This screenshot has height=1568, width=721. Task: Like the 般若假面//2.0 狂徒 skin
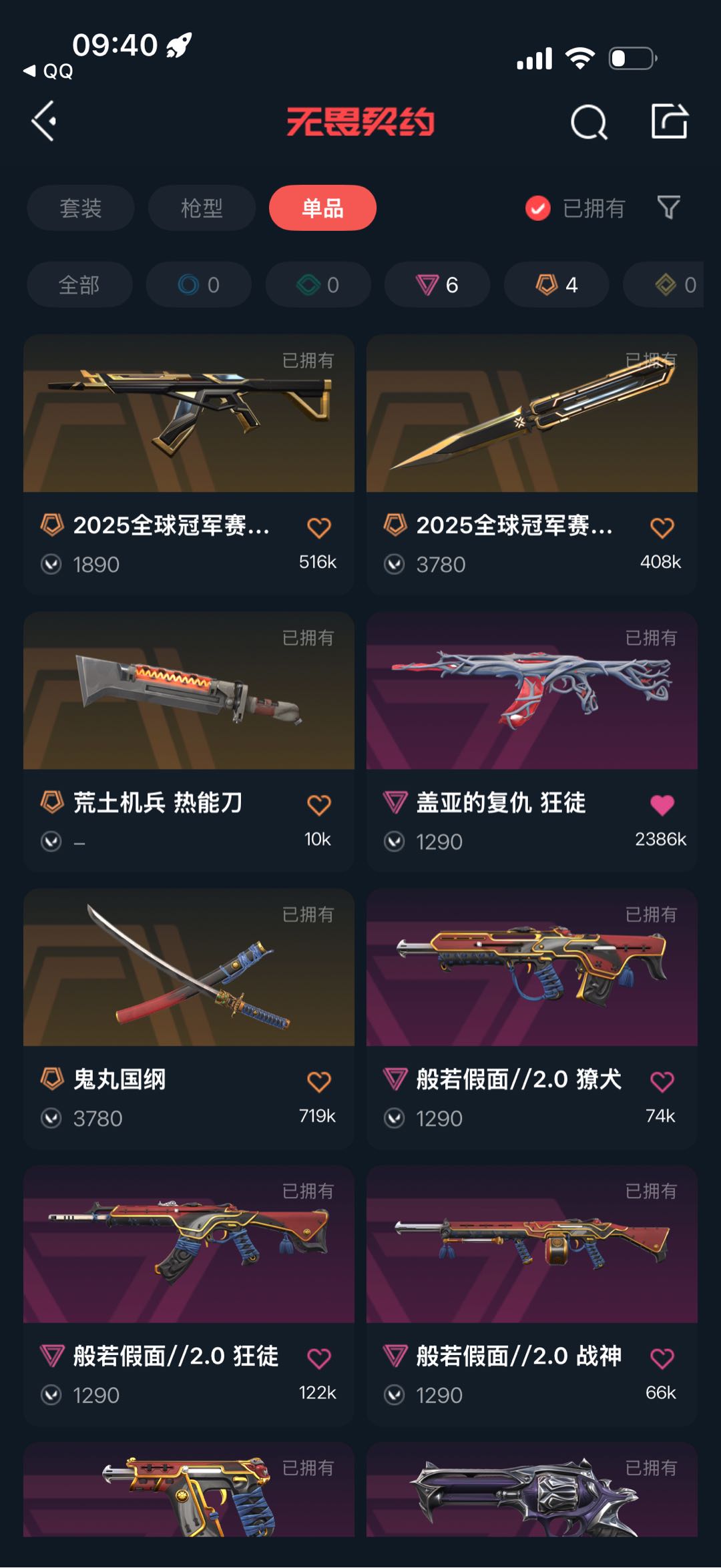[319, 1359]
